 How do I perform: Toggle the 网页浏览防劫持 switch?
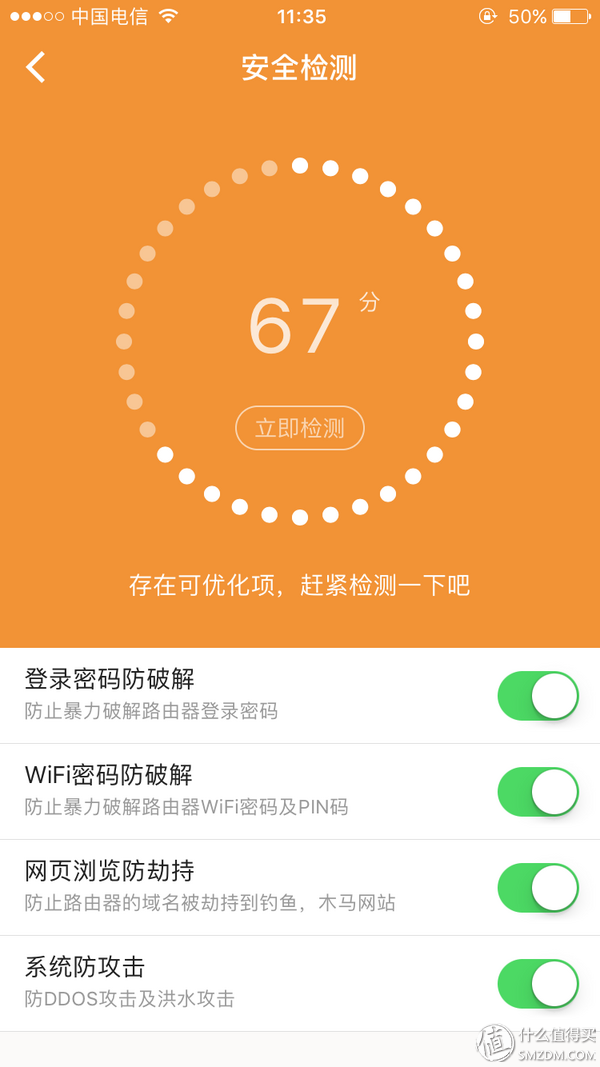click(x=538, y=887)
